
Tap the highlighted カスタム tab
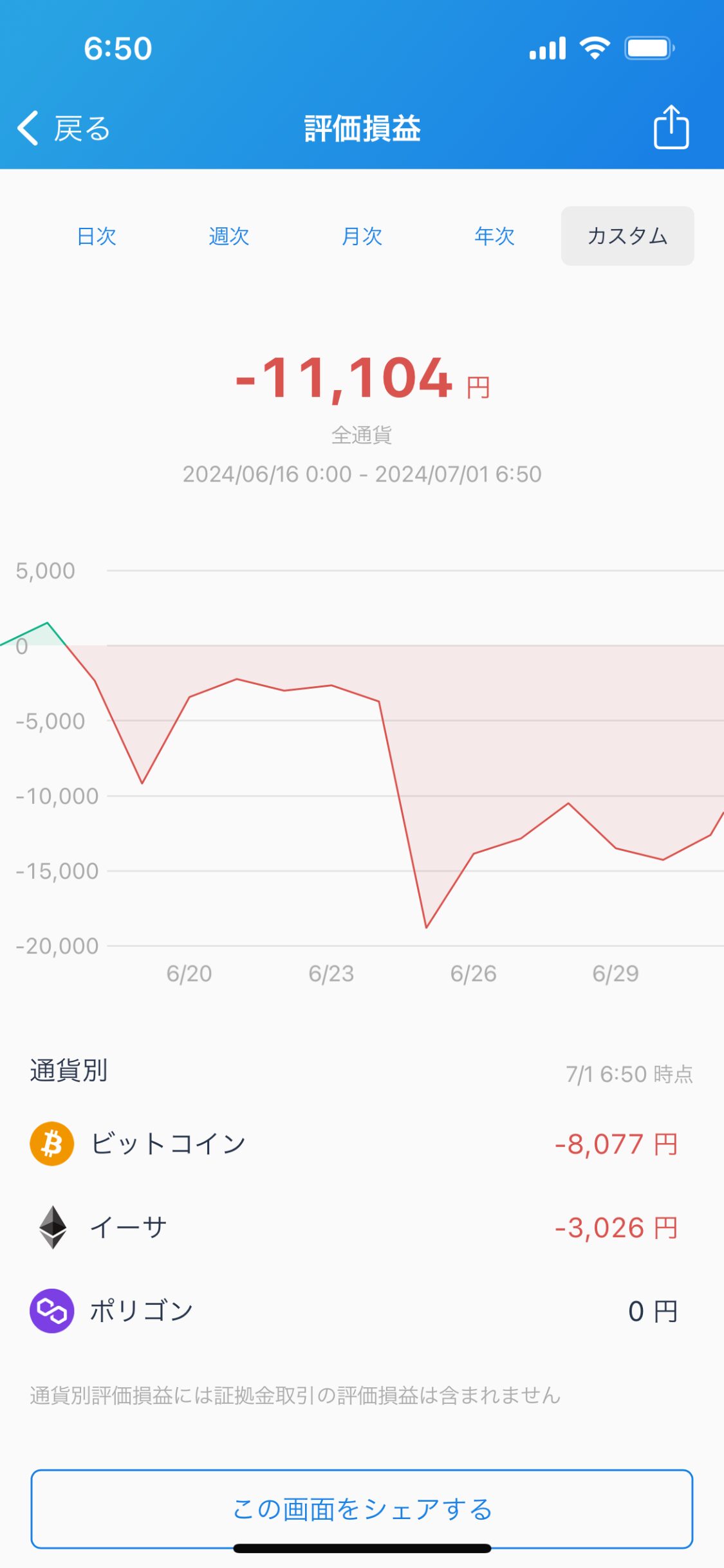(627, 236)
